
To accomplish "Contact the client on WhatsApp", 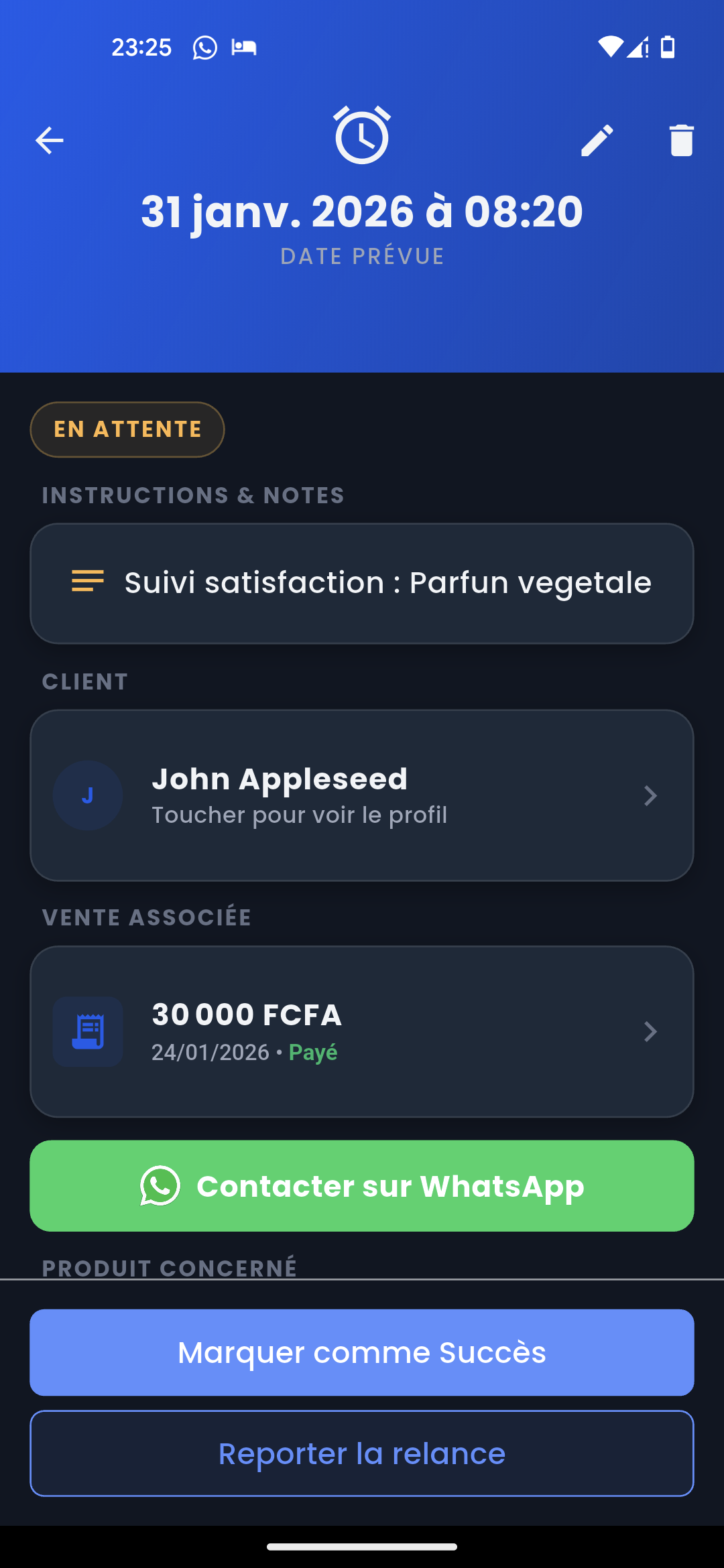I will pyautogui.click(x=362, y=1186).
